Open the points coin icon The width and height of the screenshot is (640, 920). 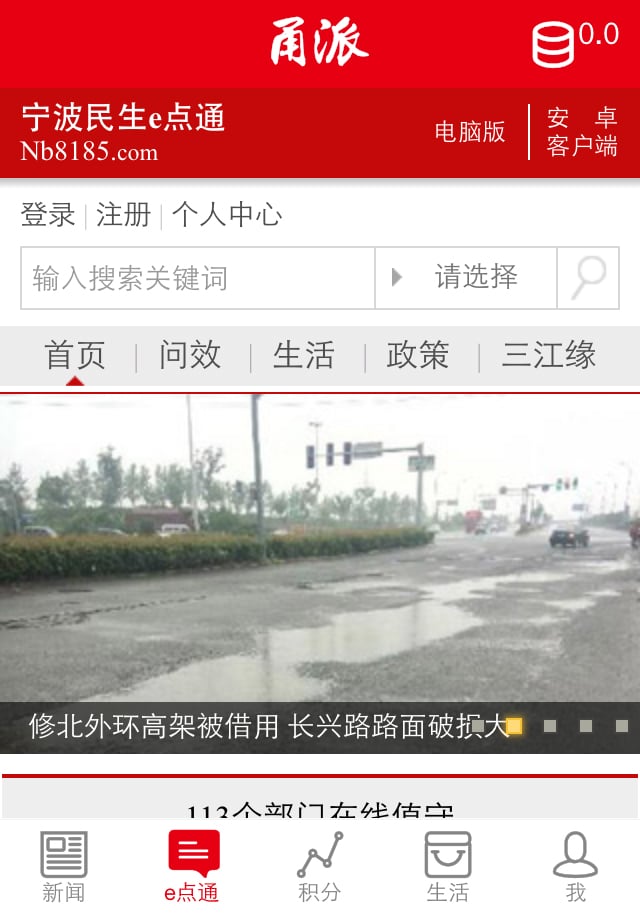coord(553,43)
